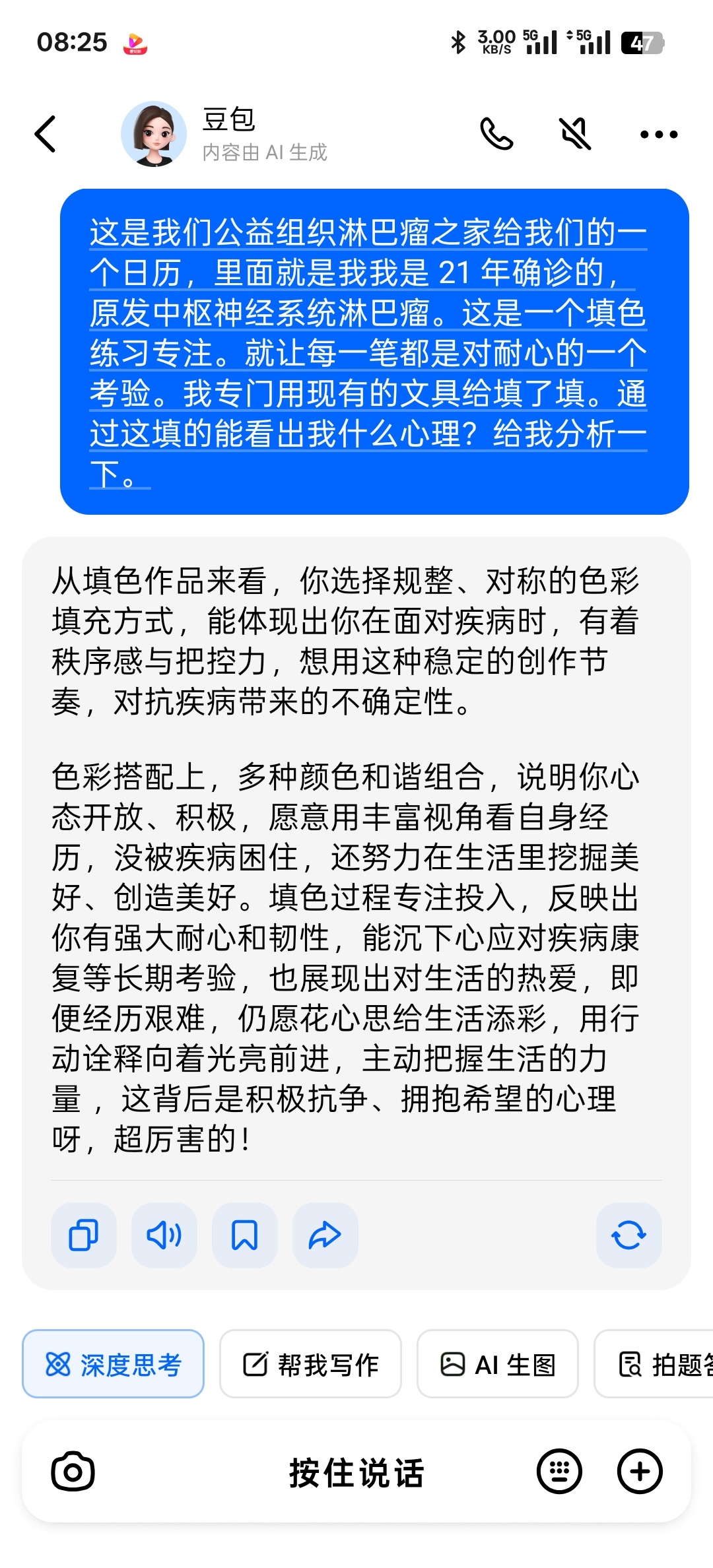The height and width of the screenshot is (1568, 713).
Task: Copy the AI reply text
Action: click(x=84, y=1235)
